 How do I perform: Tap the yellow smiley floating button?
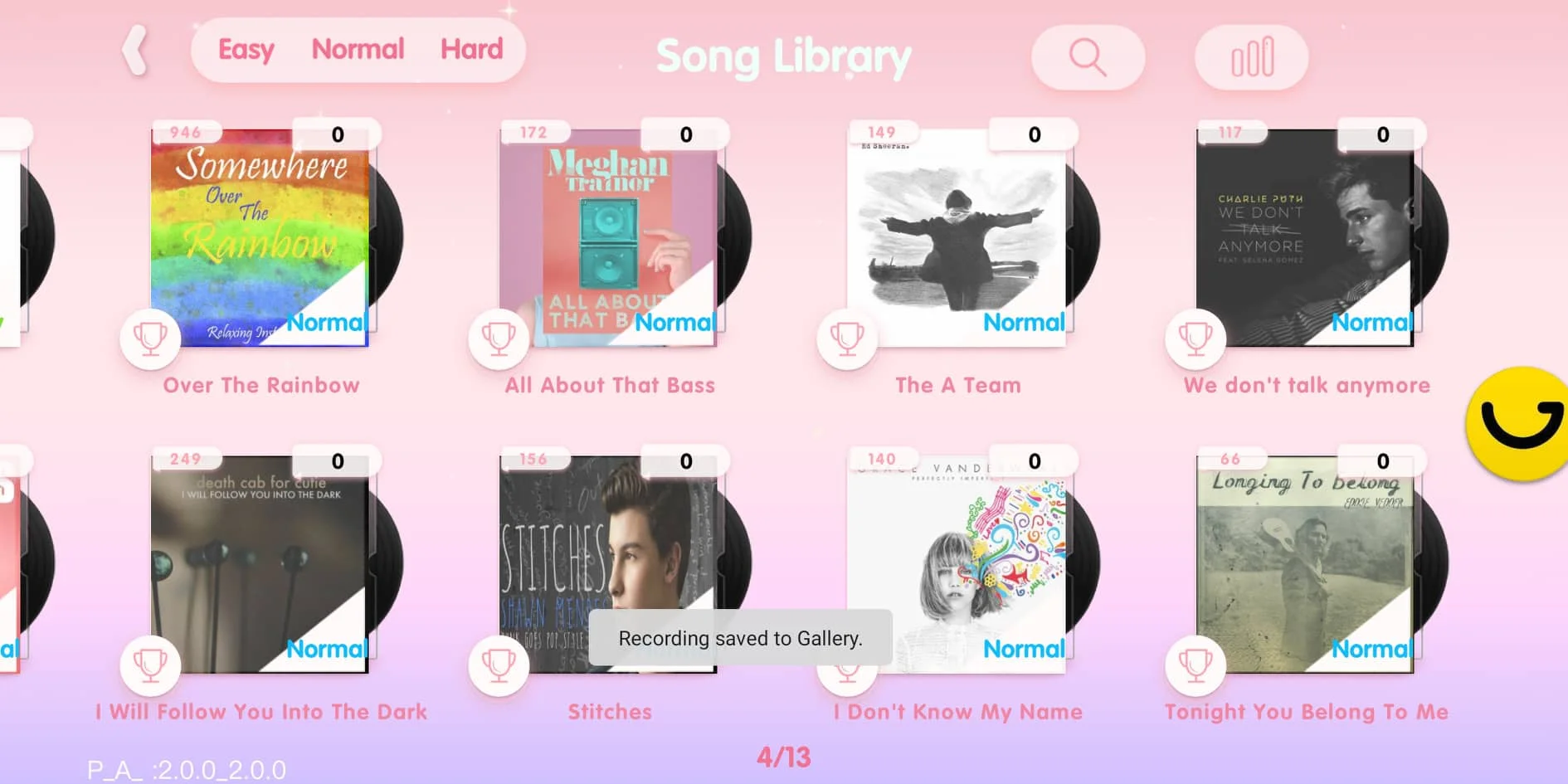(1520, 423)
